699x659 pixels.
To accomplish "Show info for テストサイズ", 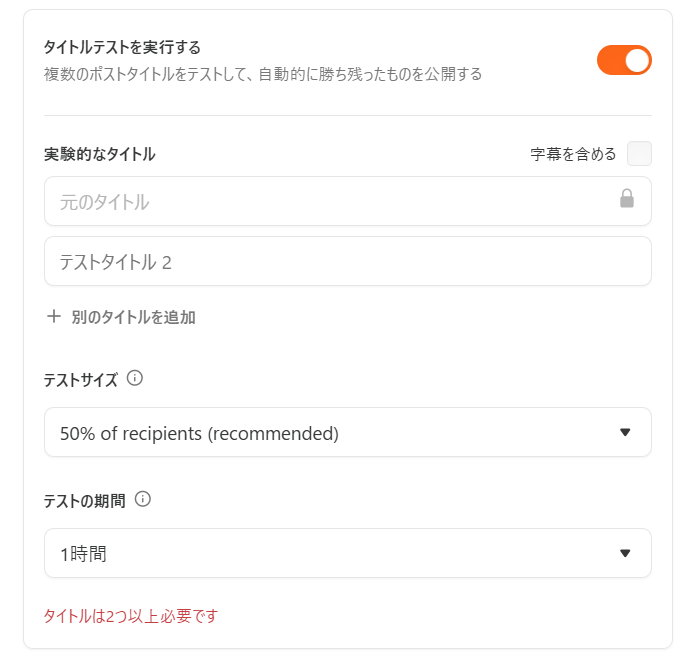I will [x=135, y=378].
